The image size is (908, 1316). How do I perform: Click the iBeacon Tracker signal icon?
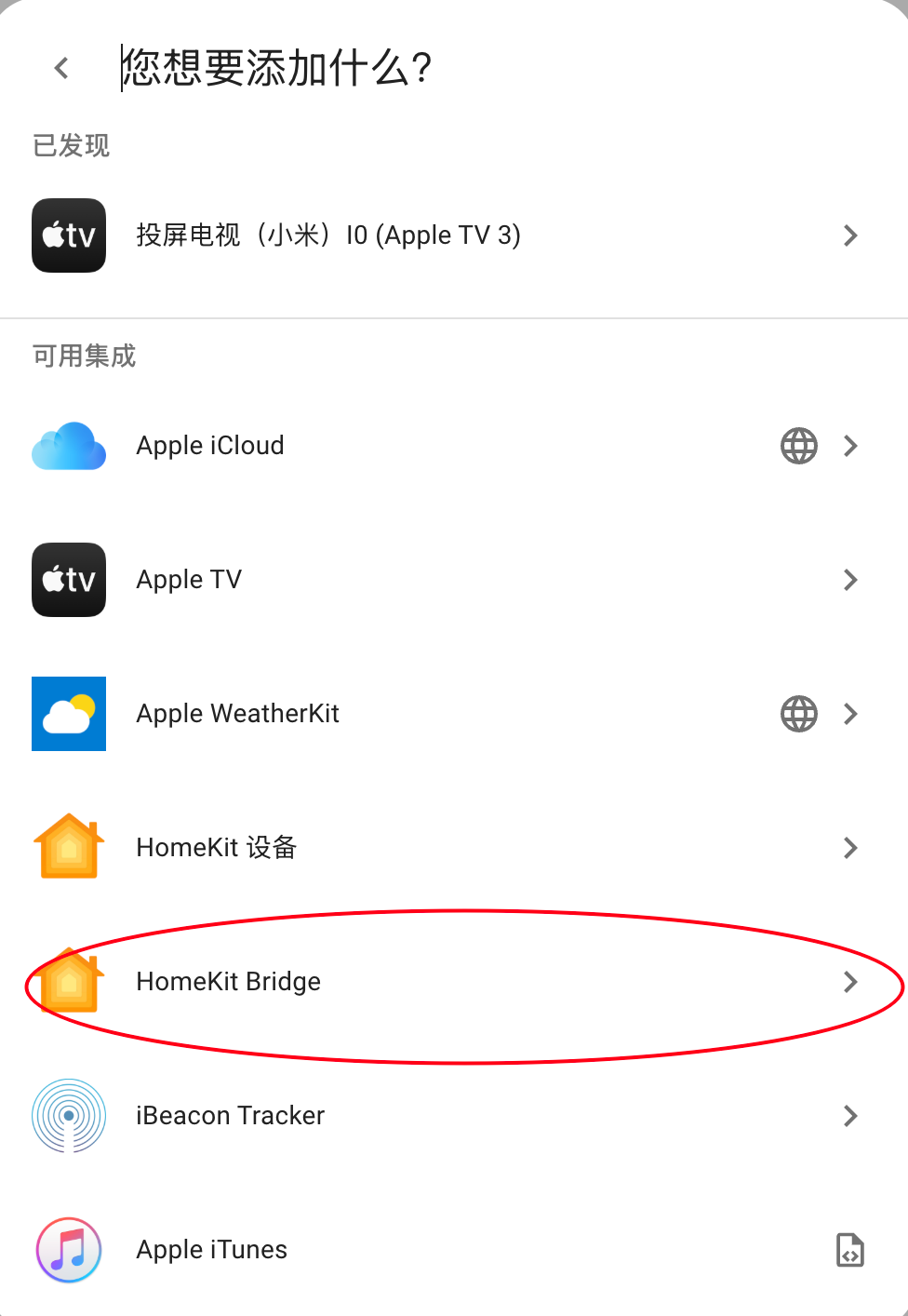pyautogui.click(x=69, y=1115)
